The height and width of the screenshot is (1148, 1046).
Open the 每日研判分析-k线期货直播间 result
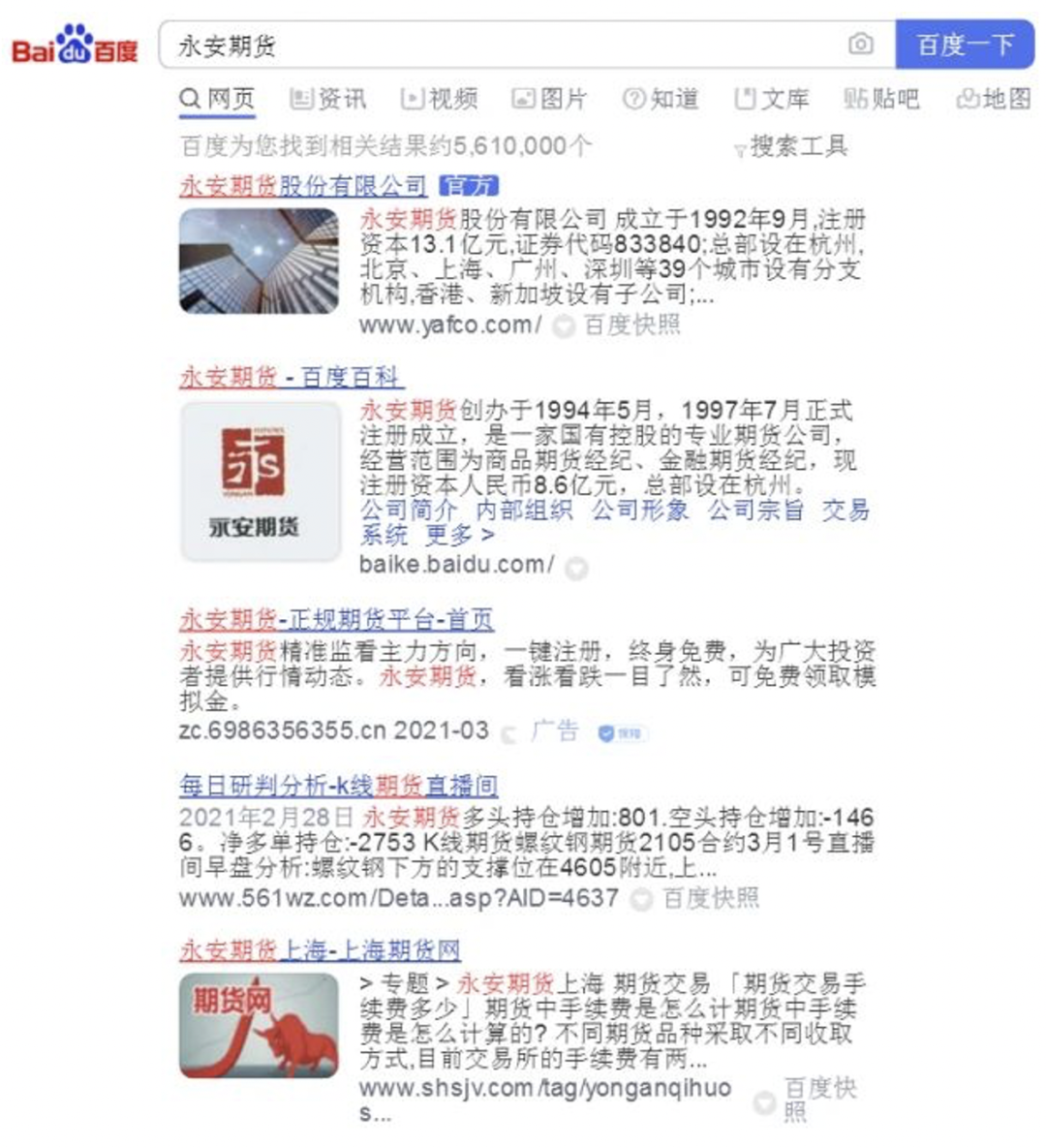pos(338,785)
